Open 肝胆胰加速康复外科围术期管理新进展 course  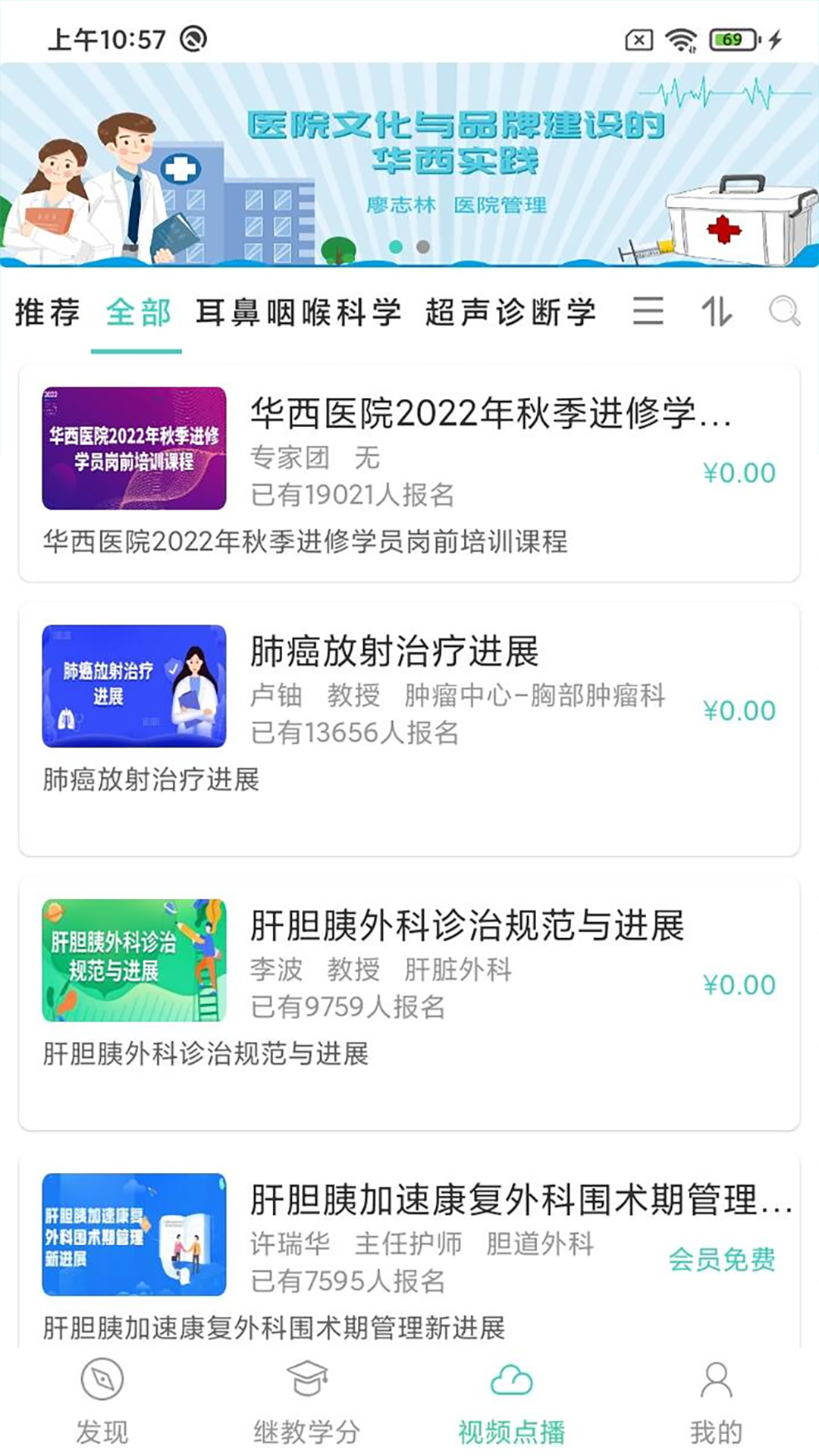coord(409,1251)
